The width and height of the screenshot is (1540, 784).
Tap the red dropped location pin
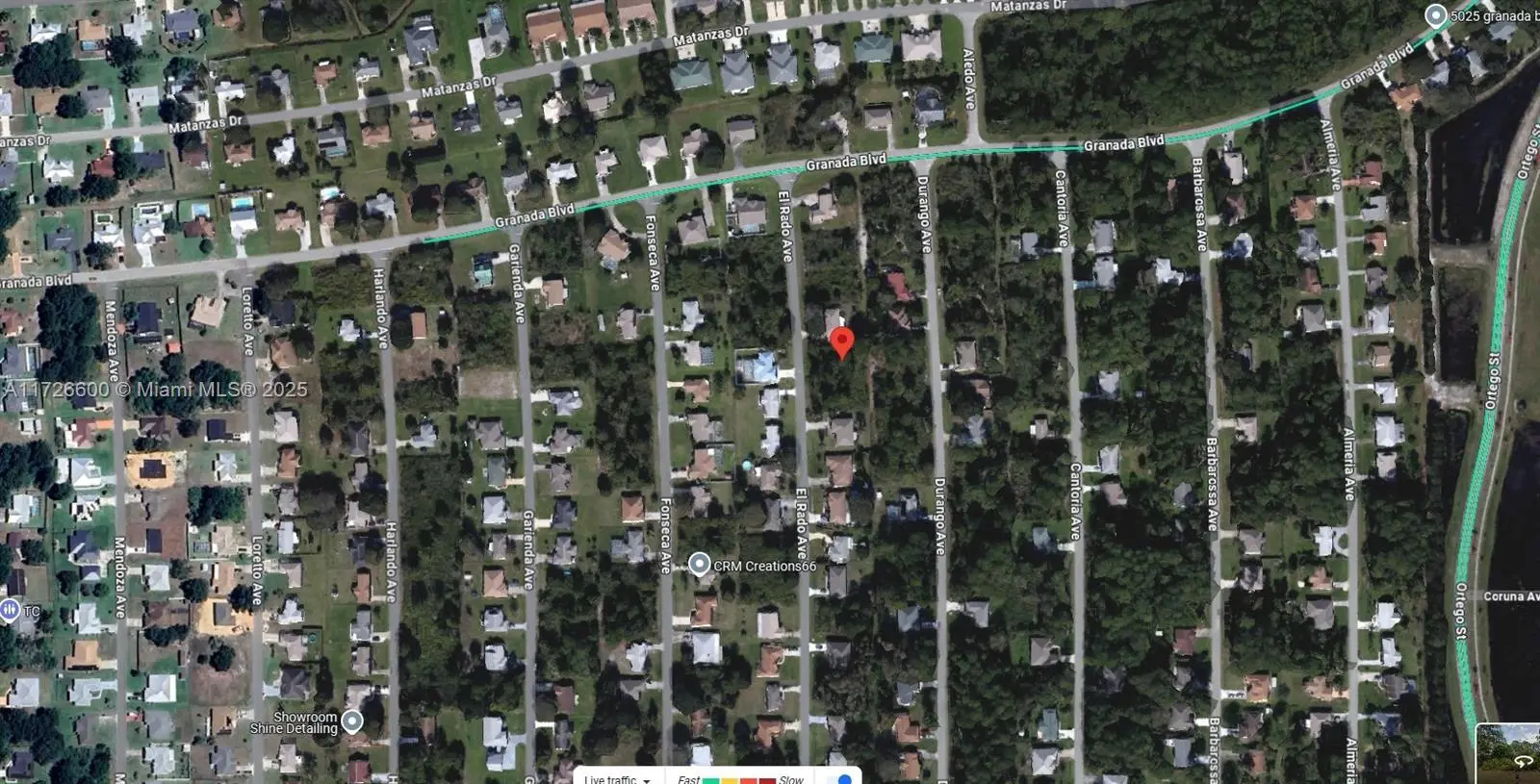coord(842,341)
